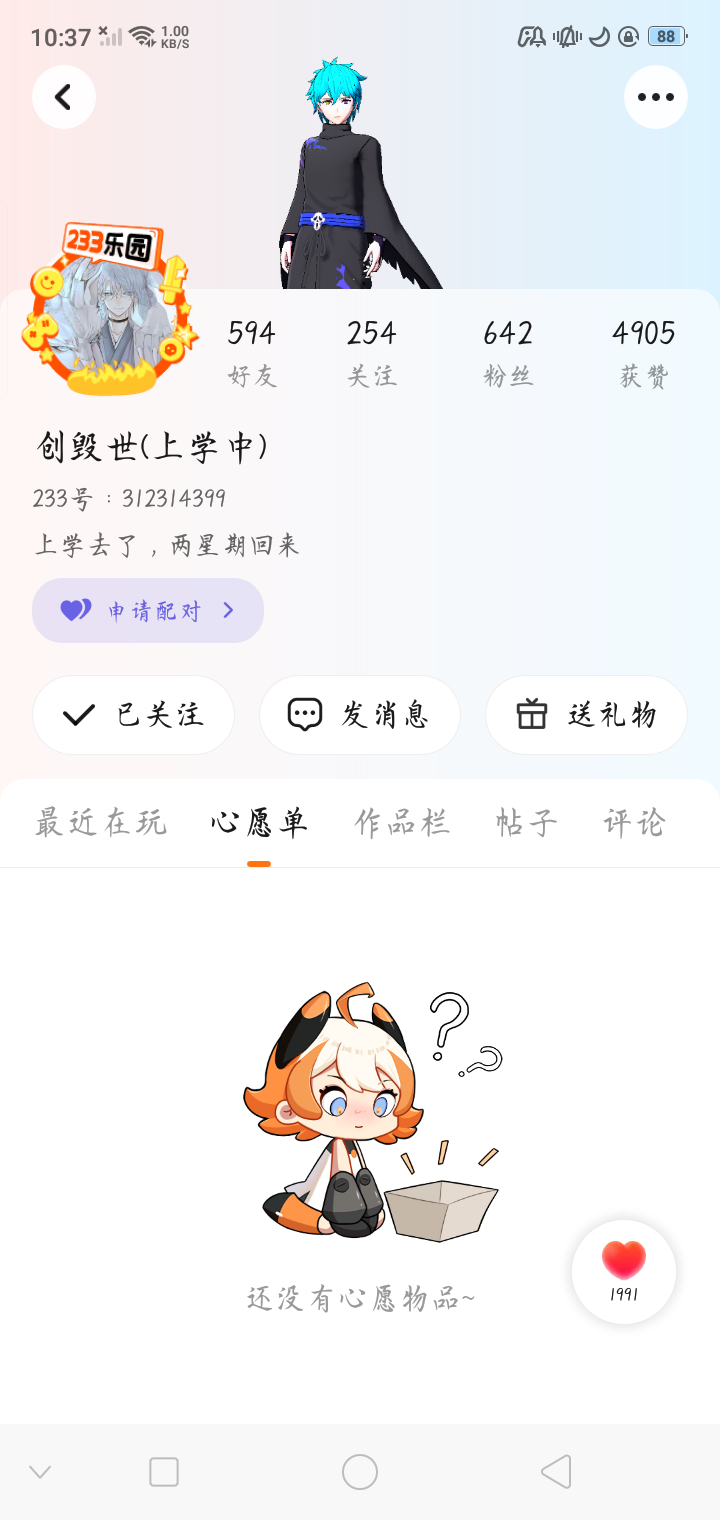Select the 心愿单 wishlist tab
The width and height of the screenshot is (720, 1520).
tap(259, 823)
